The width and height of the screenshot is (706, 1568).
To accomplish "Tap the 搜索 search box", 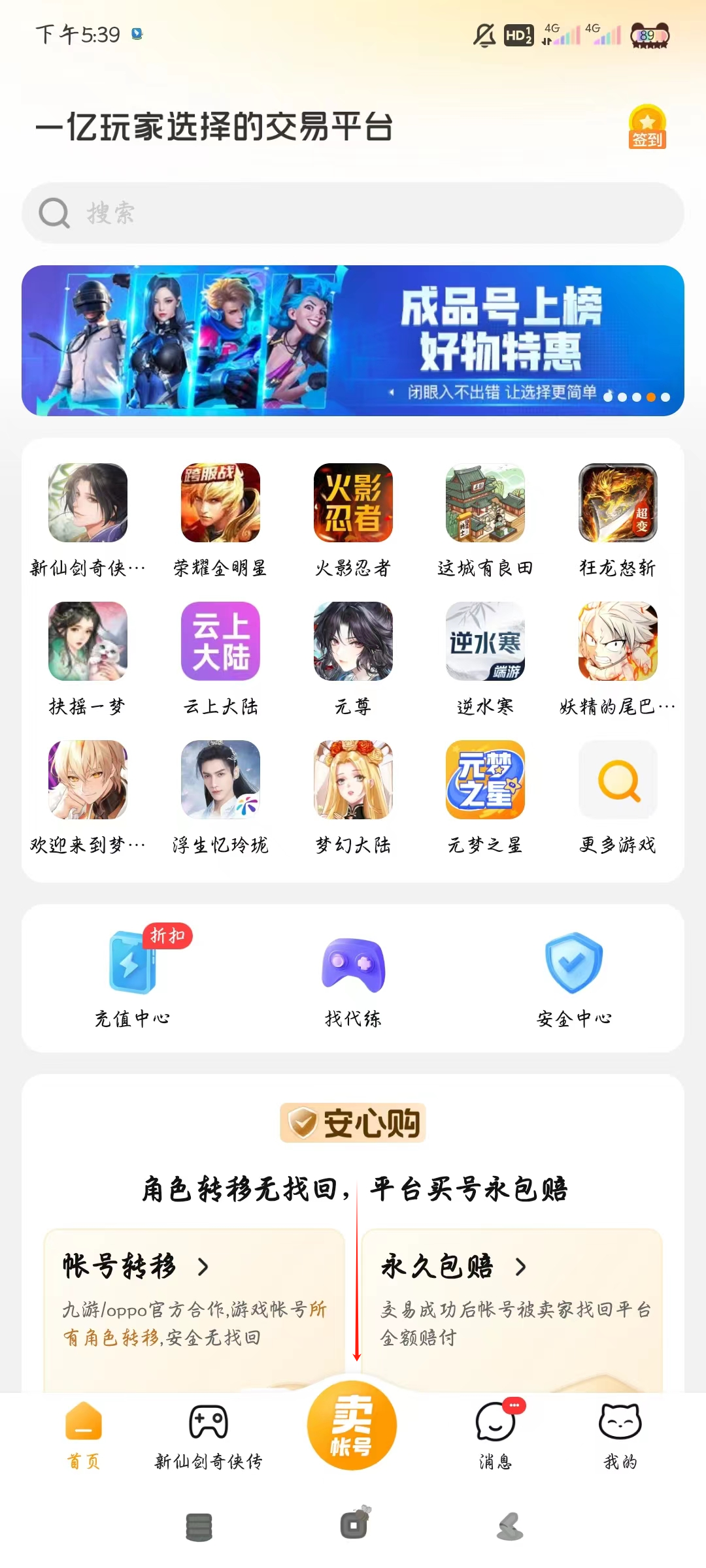I will tap(353, 213).
